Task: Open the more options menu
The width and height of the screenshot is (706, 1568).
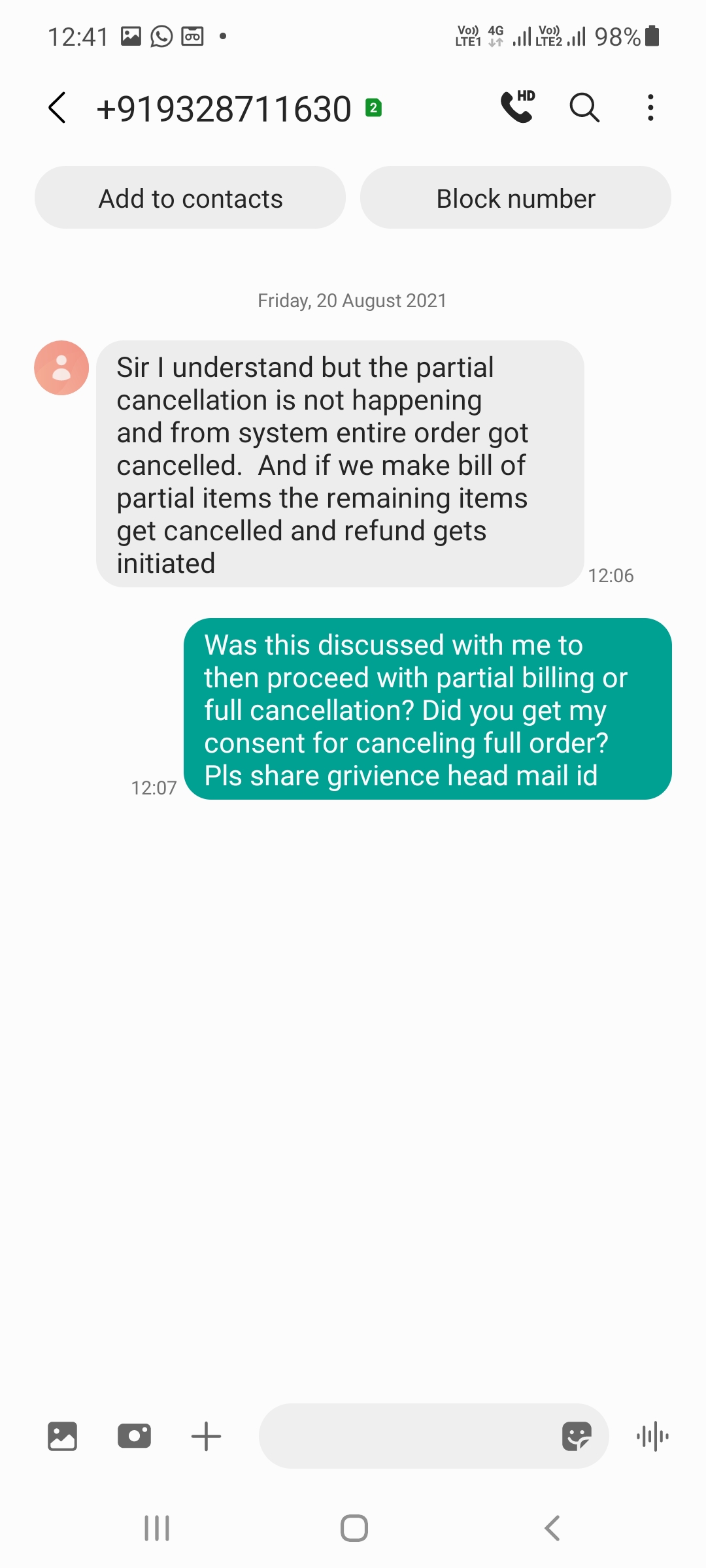Action: click(x=650, y=108)
